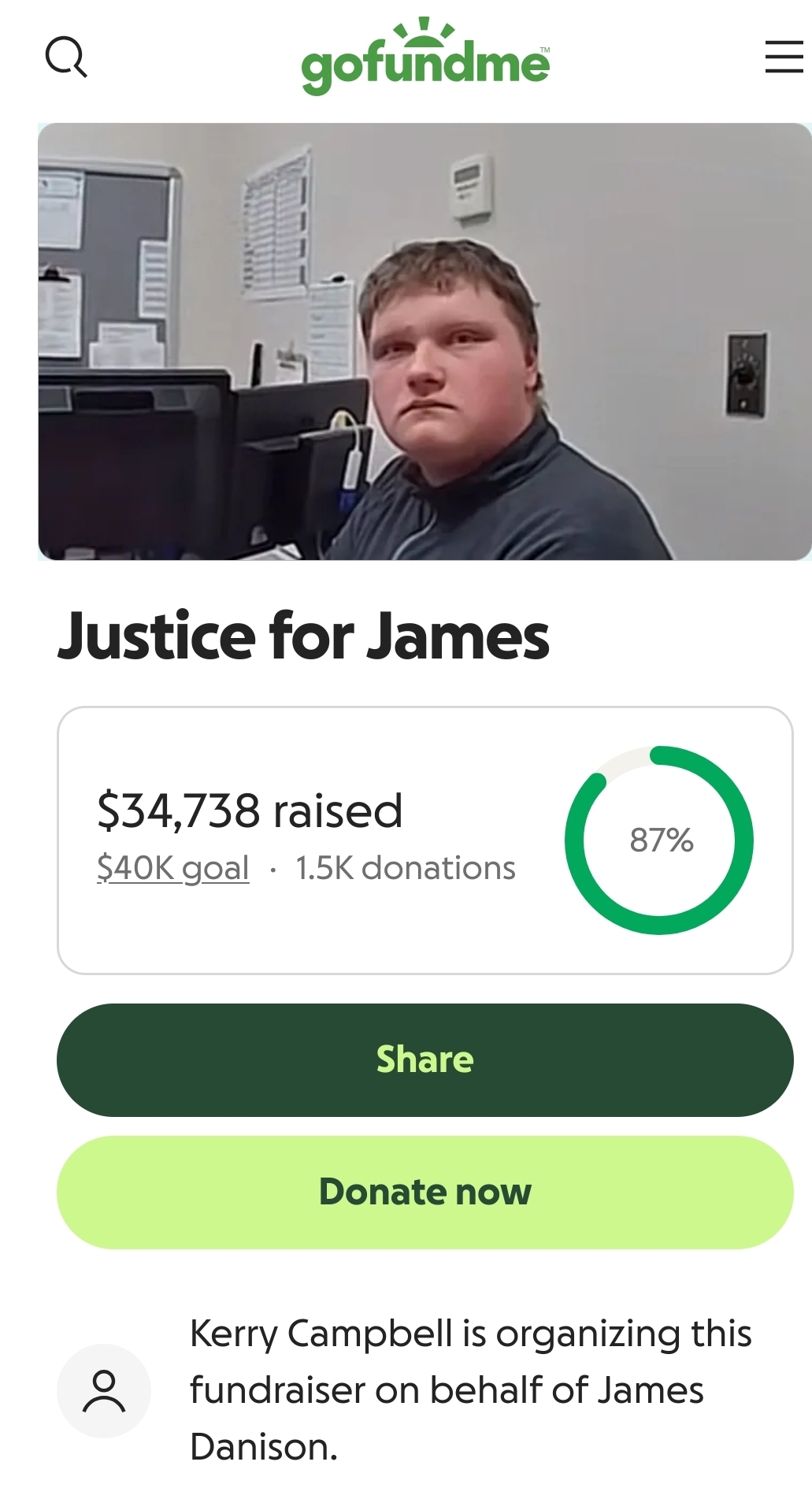View the fundraiser cover photo

click(425, 341)
